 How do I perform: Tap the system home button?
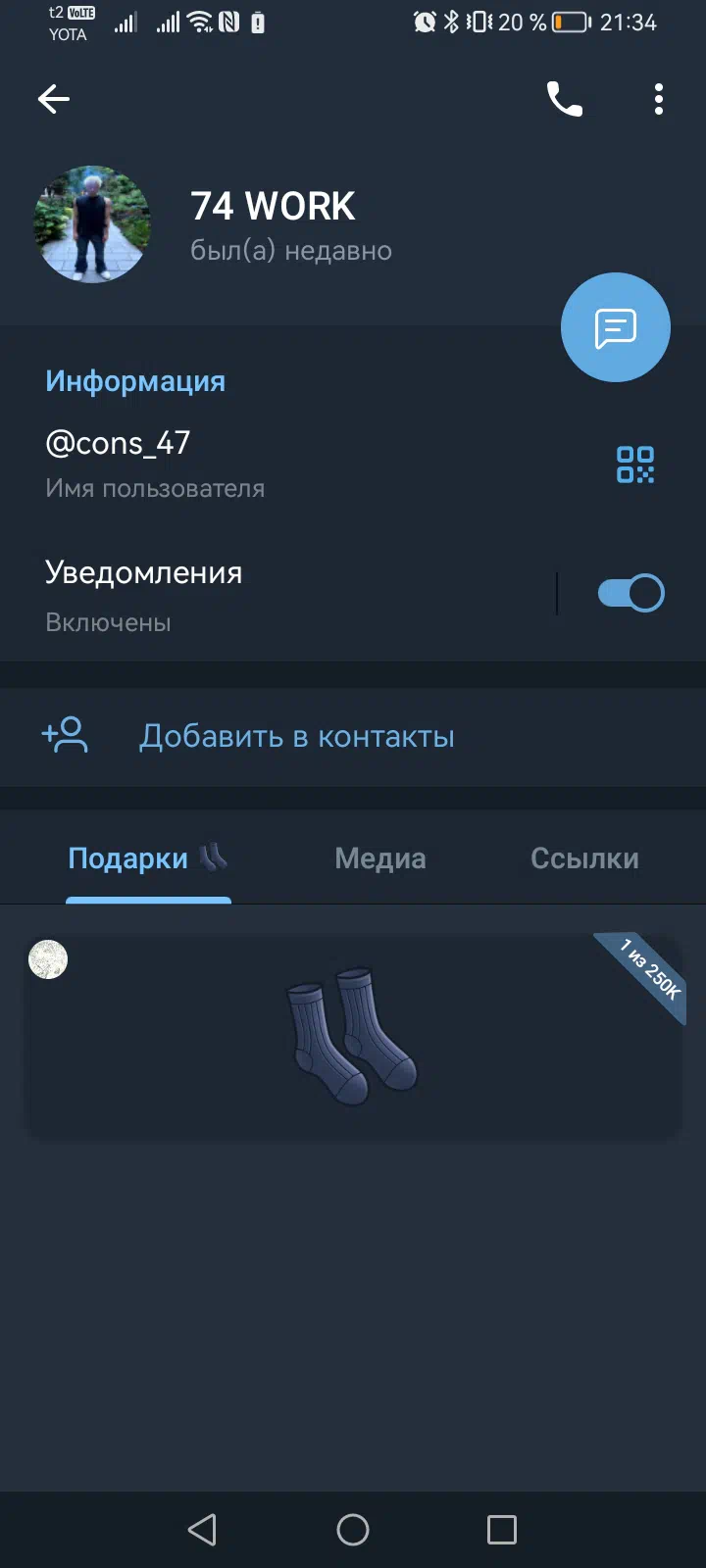click(353, 1530)
